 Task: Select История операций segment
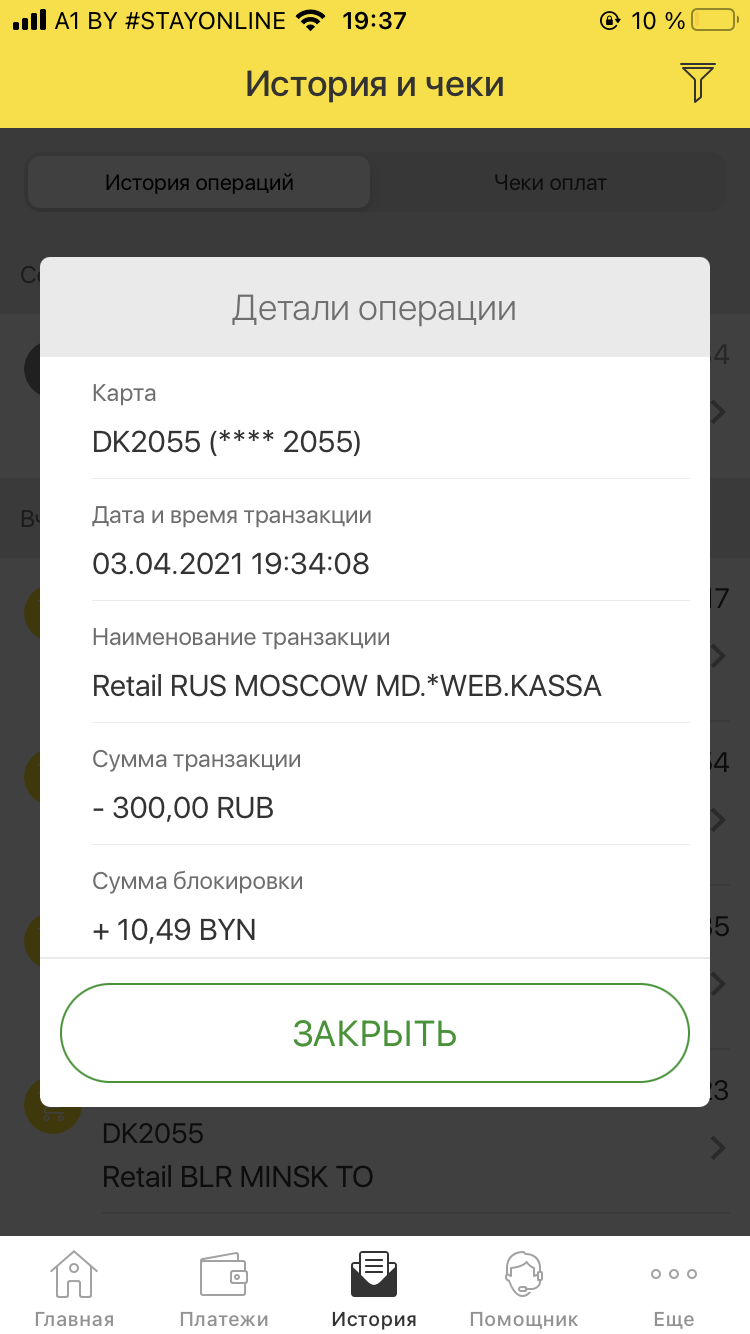click(199, 183)
